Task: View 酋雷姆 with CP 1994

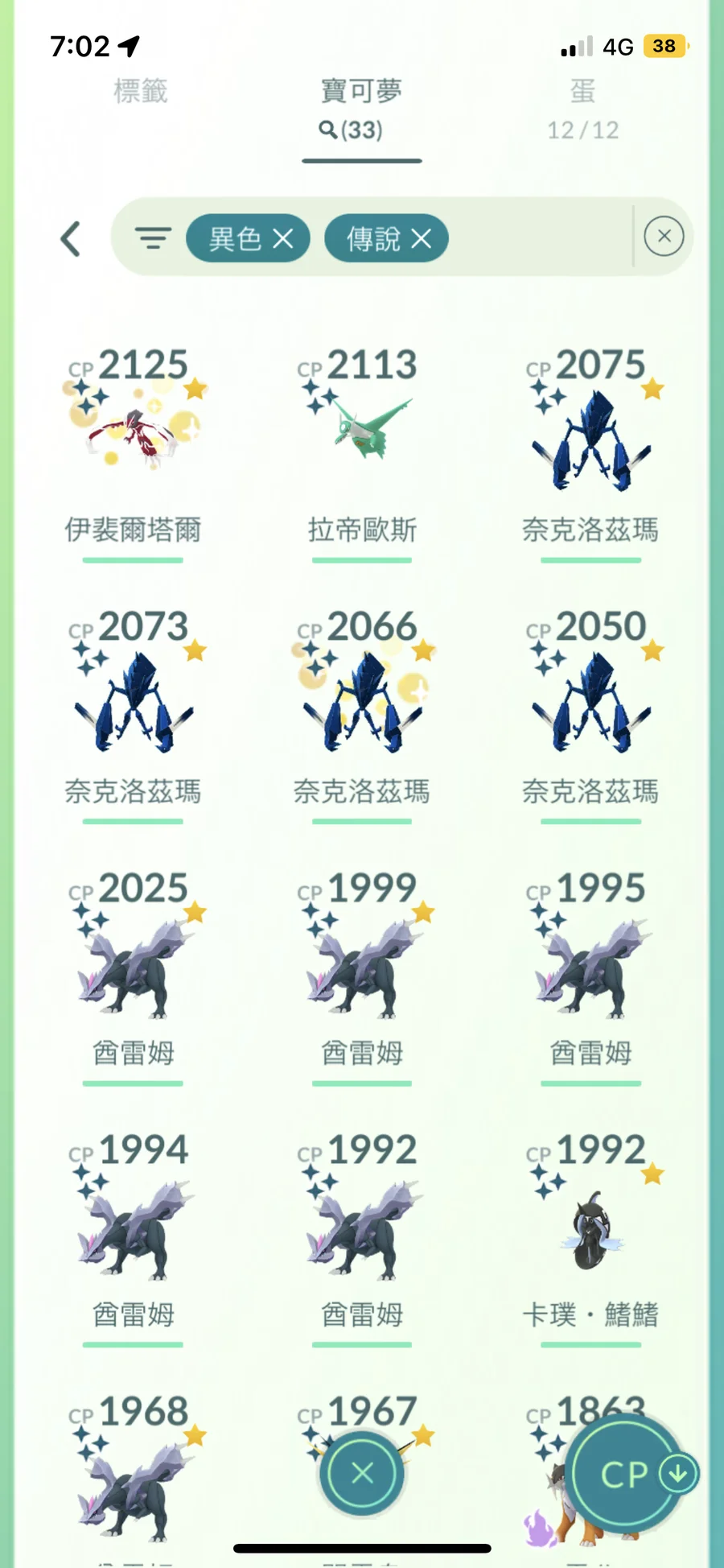Action: pyautogui.click(x=133, y=1228)
